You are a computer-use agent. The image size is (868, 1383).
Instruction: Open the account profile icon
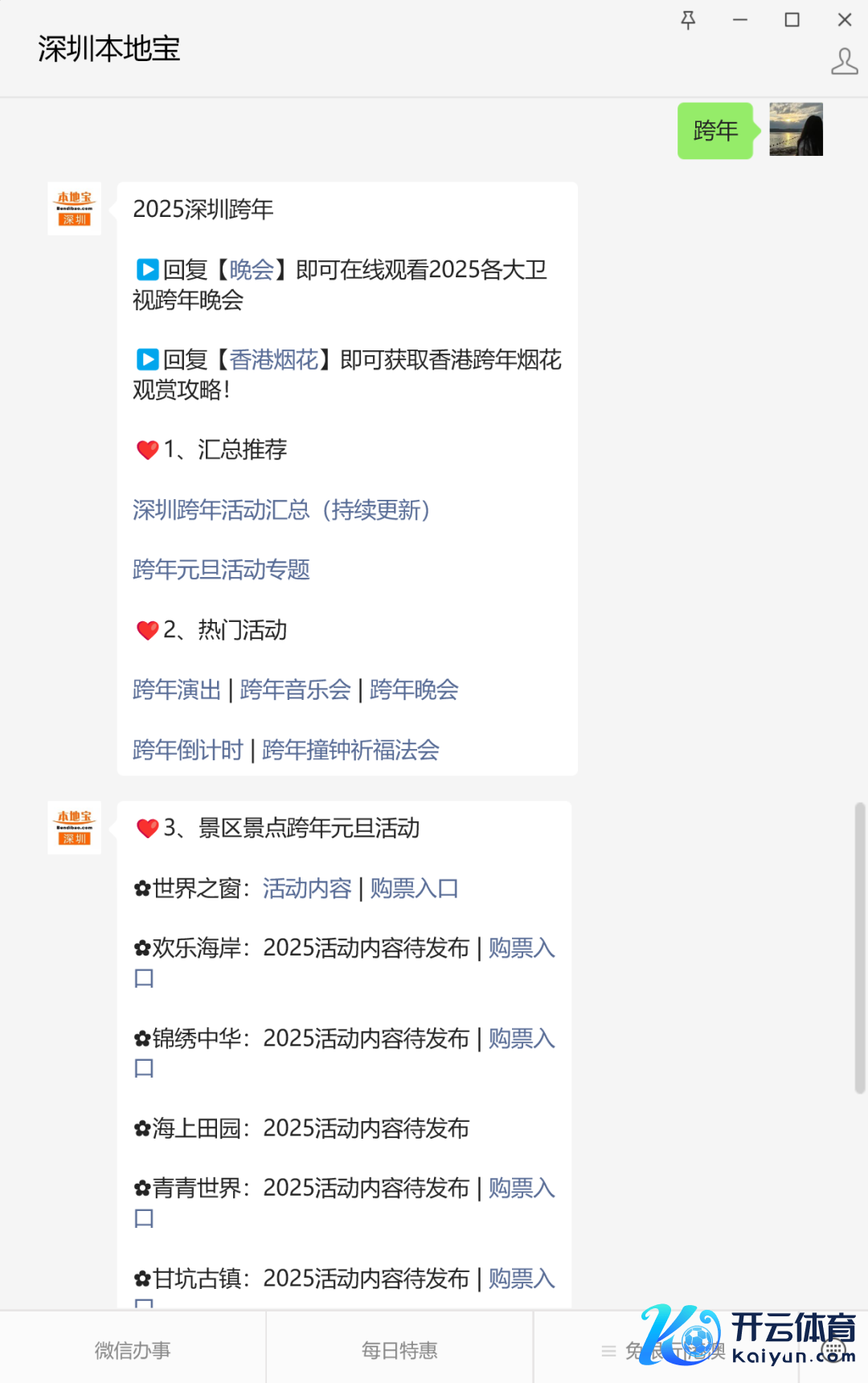point(844,62)
